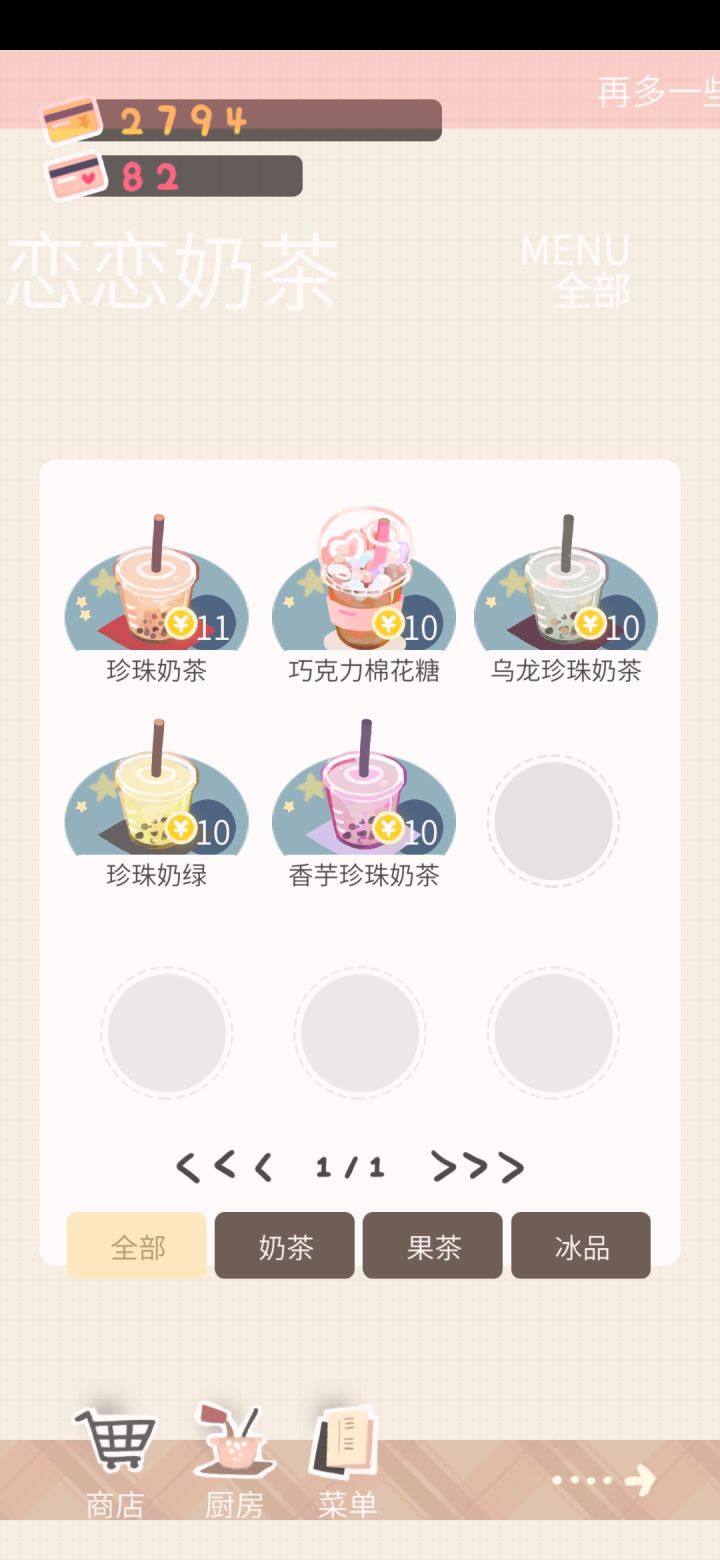Select the 巧克力棉花糖 drink thumbnail
The width and height of the screenshot is (720, 1560).
click(x=362, y=580)
